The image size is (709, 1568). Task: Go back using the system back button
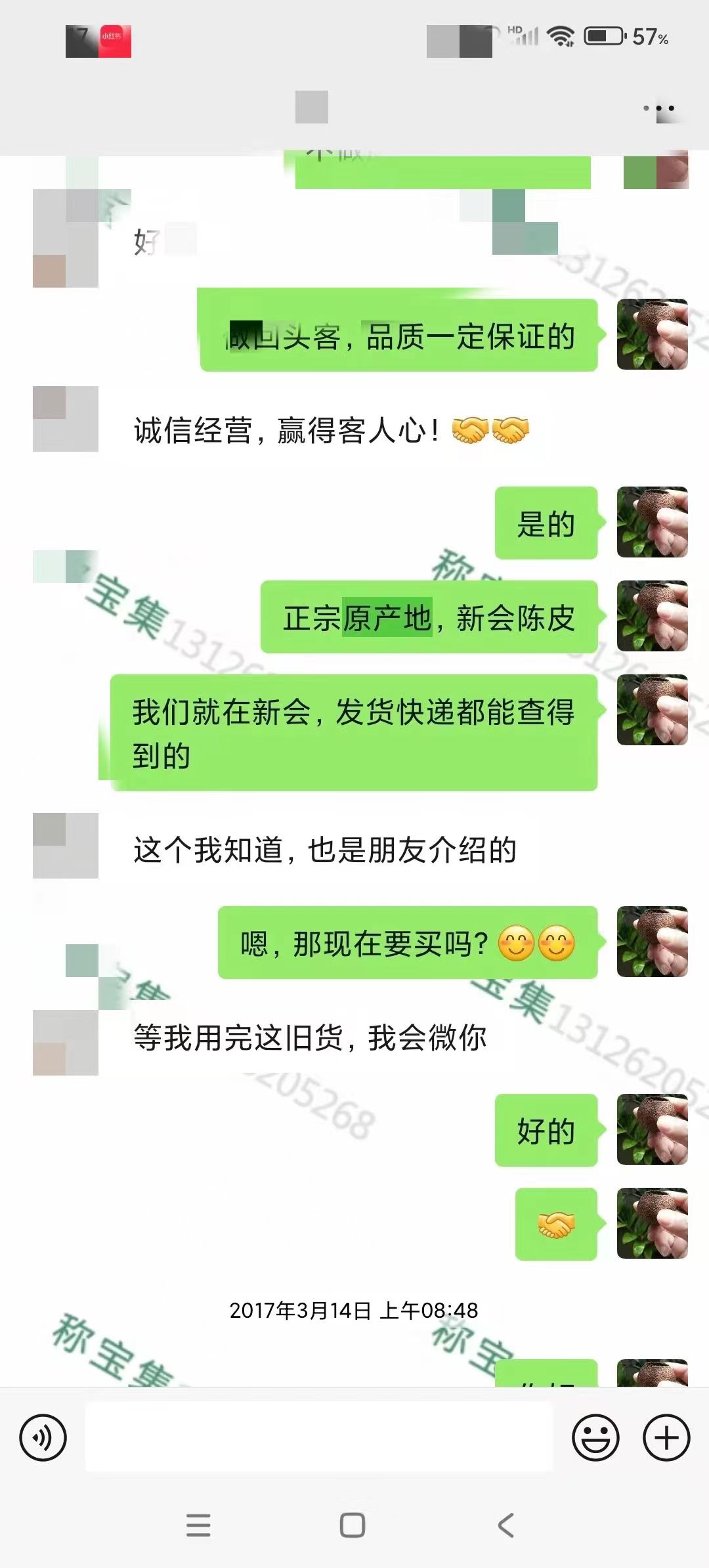click(x=505, y=1525)
